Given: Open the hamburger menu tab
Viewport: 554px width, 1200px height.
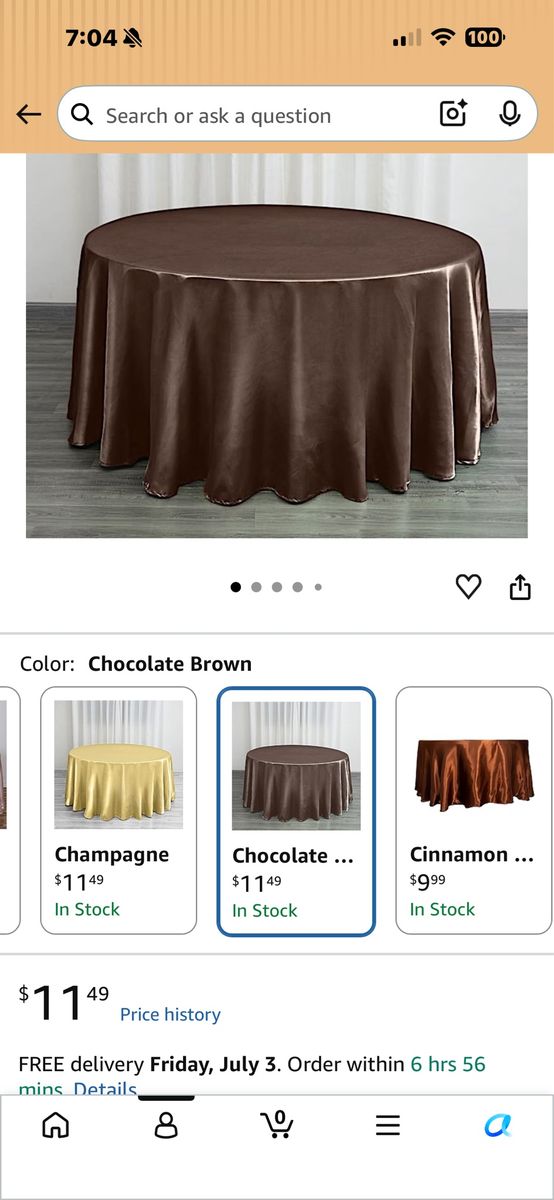Looking at the screenshot, I should click(388, 1125).
